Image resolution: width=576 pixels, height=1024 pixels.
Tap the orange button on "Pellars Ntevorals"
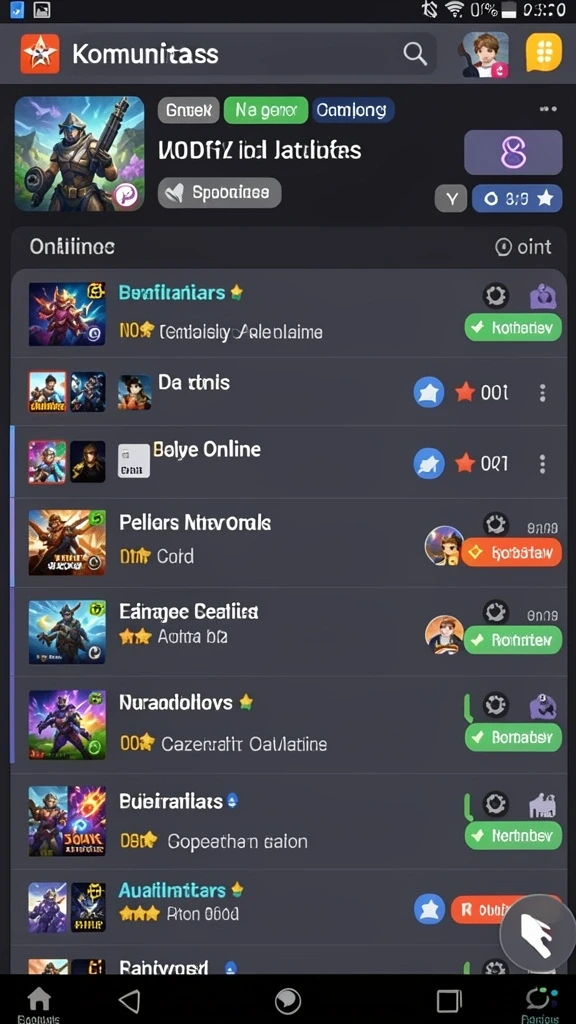512,552
